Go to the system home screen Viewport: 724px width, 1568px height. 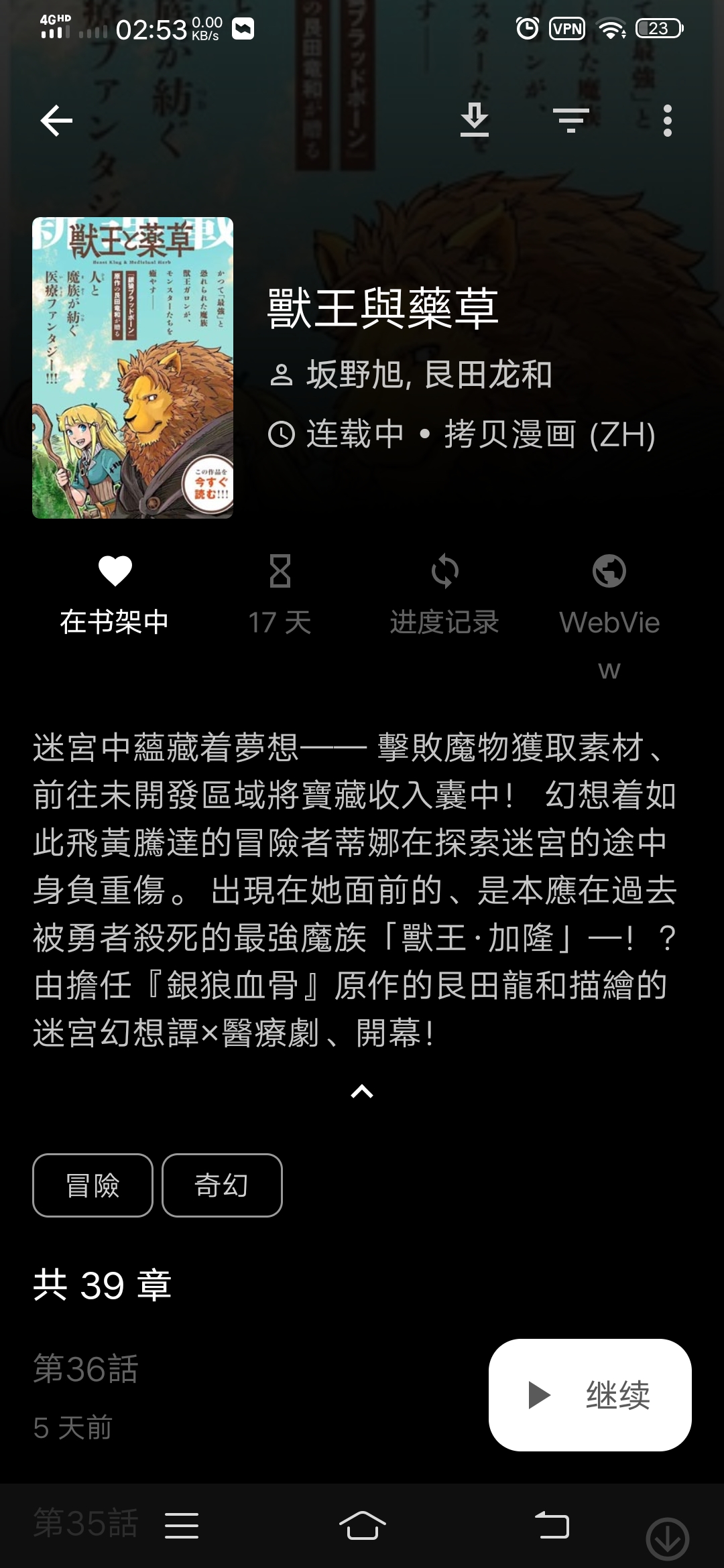click(362, 1526)
